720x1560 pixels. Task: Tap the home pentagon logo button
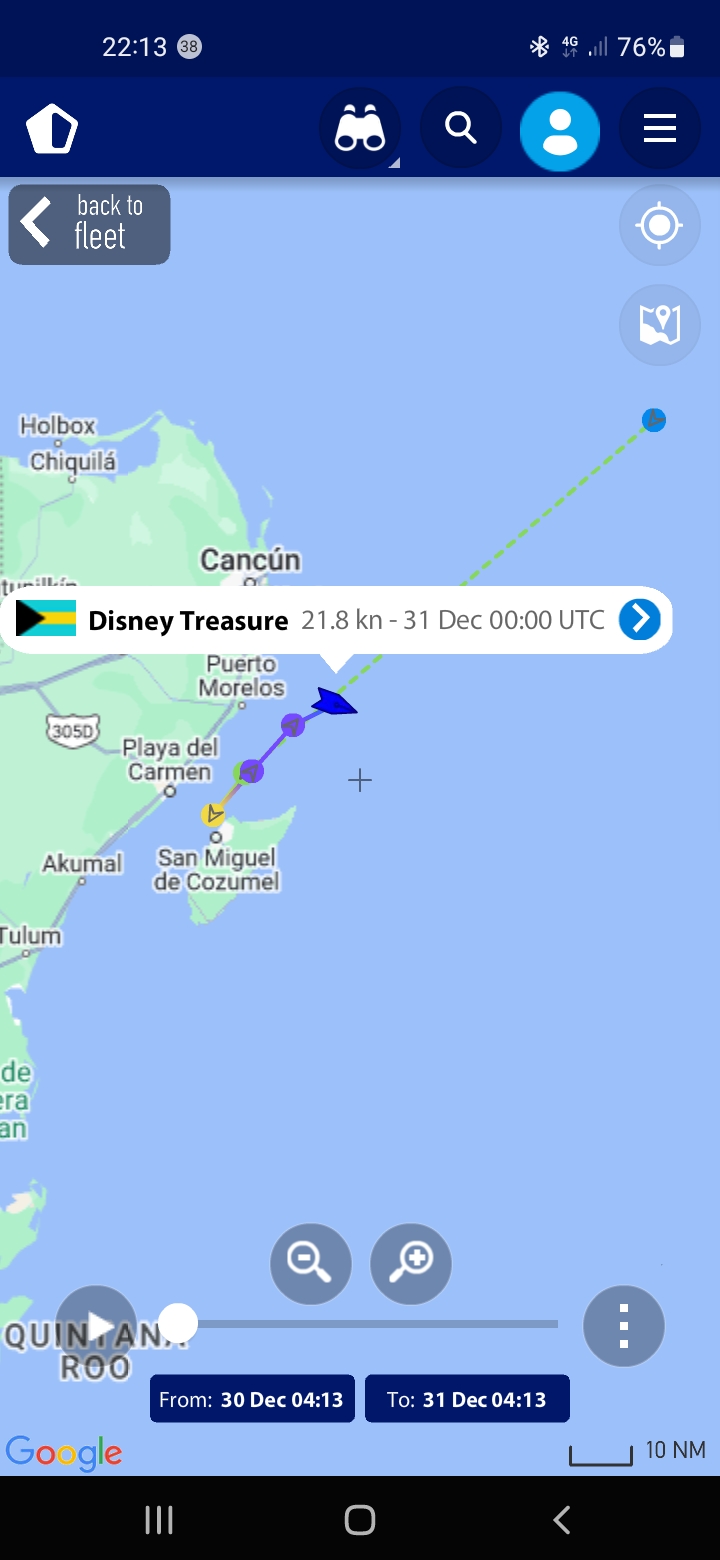52,130
